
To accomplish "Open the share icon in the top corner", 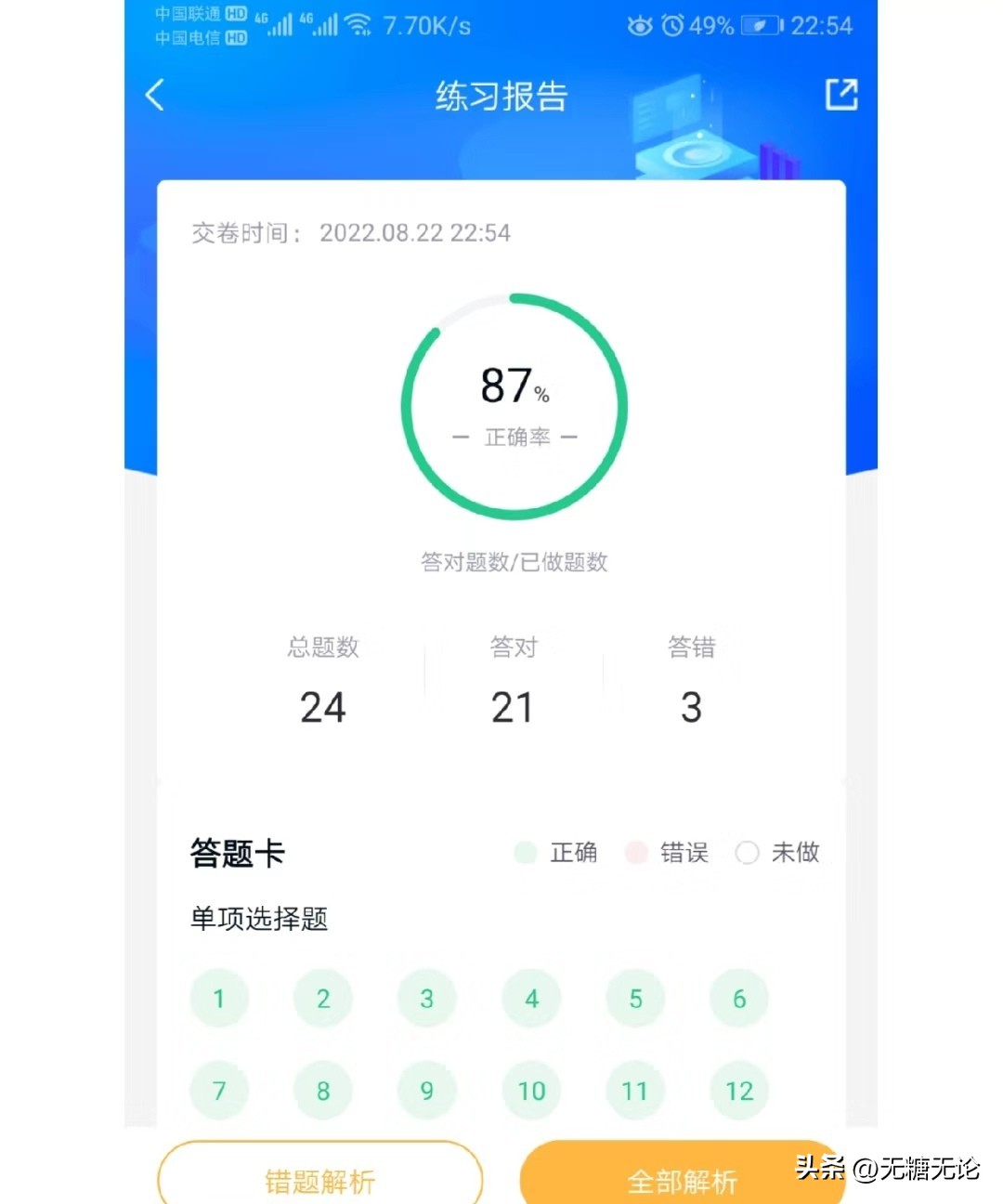I will [840, 93].
